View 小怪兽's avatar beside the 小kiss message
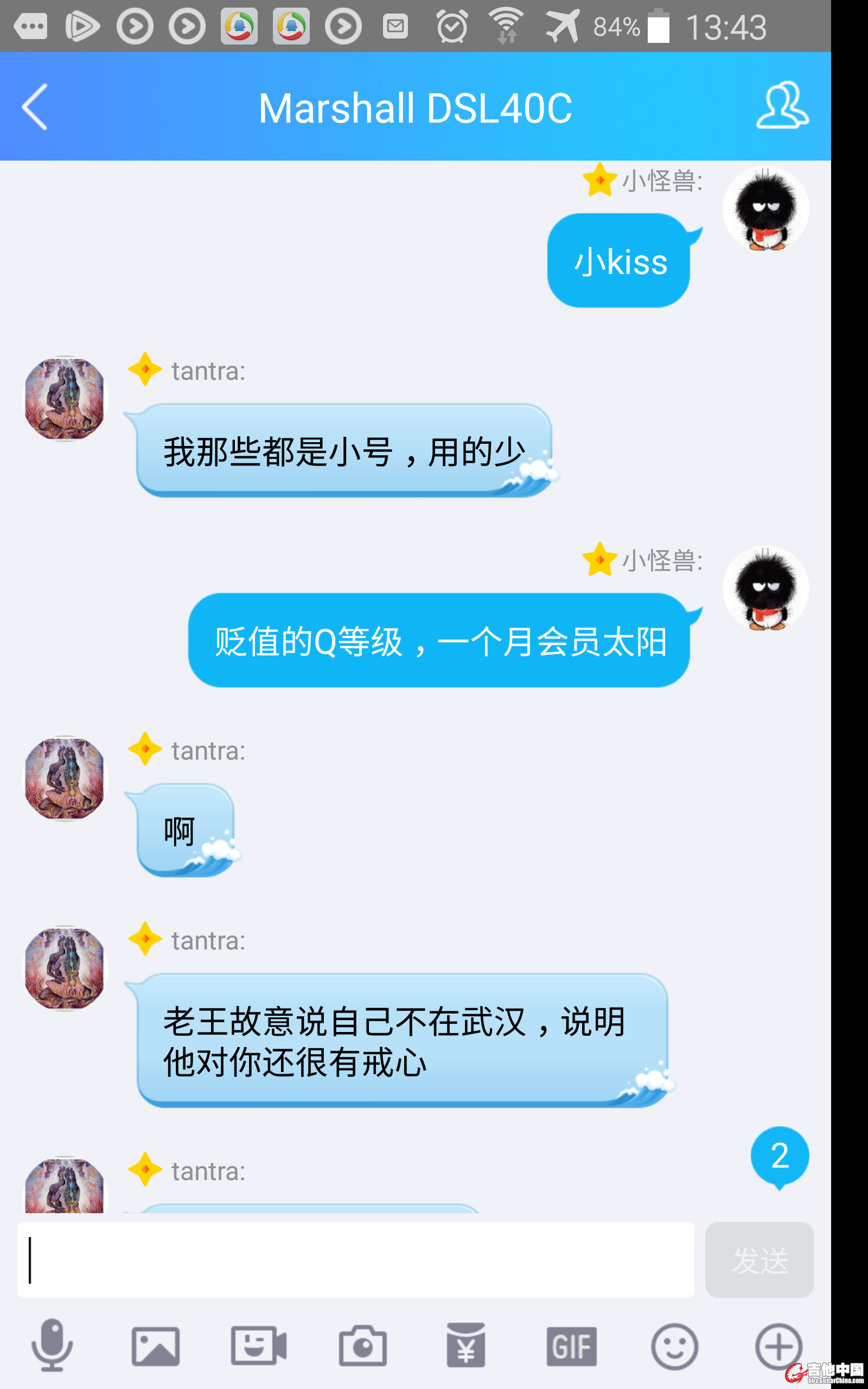The height and width of the screenshot is (1389, 868). click(765, 209)
